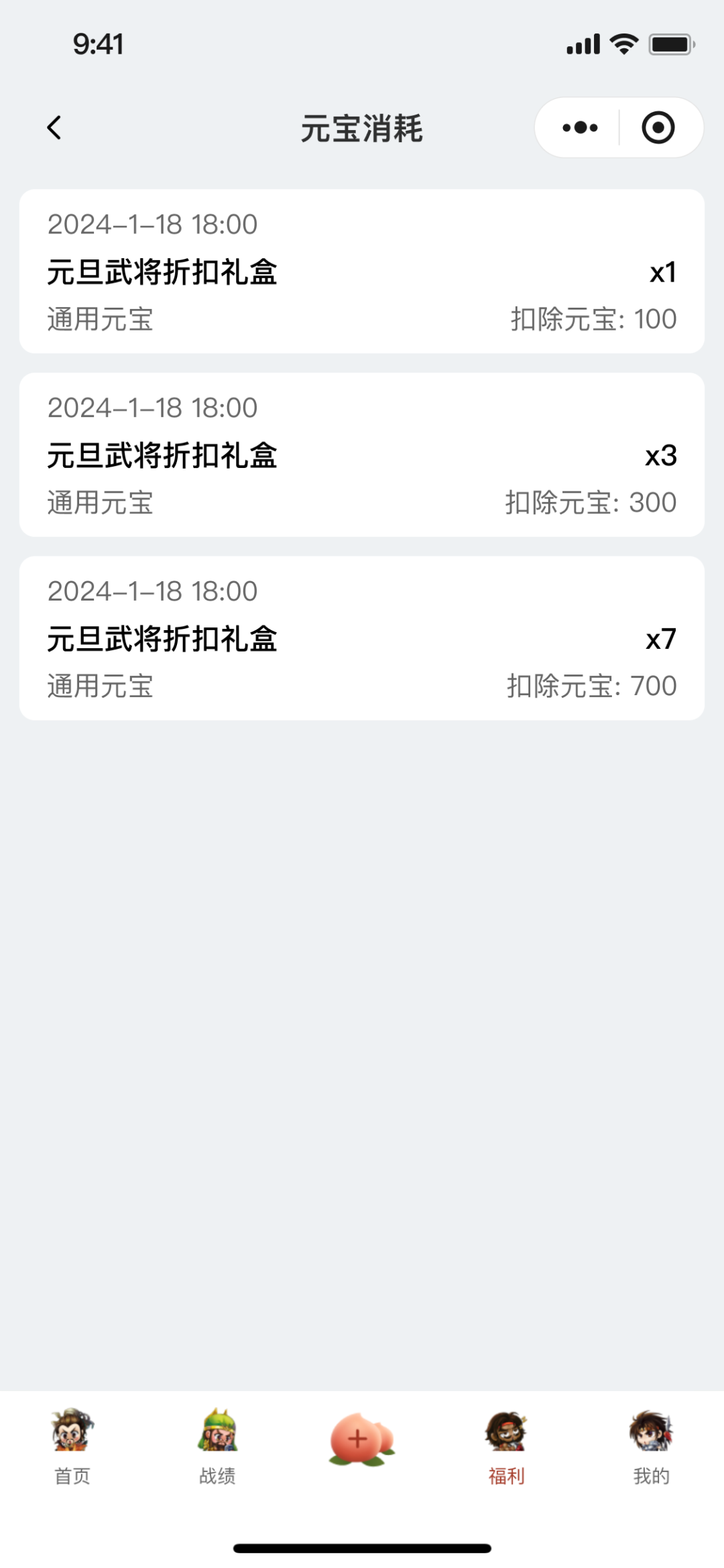Screen dimensions: 724x1568
Task: Switch to the 首页 tab
Action: coord(72,1447)
